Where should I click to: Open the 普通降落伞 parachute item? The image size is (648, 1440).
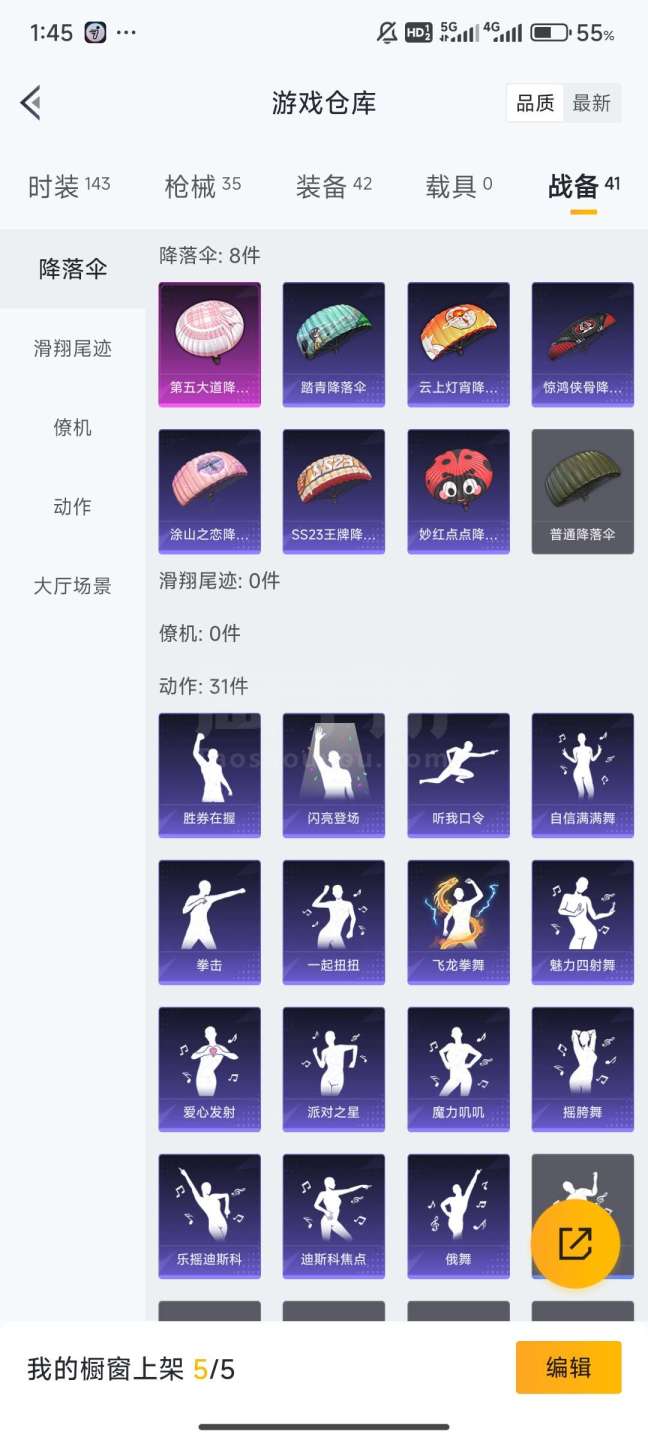click(582, 490)
